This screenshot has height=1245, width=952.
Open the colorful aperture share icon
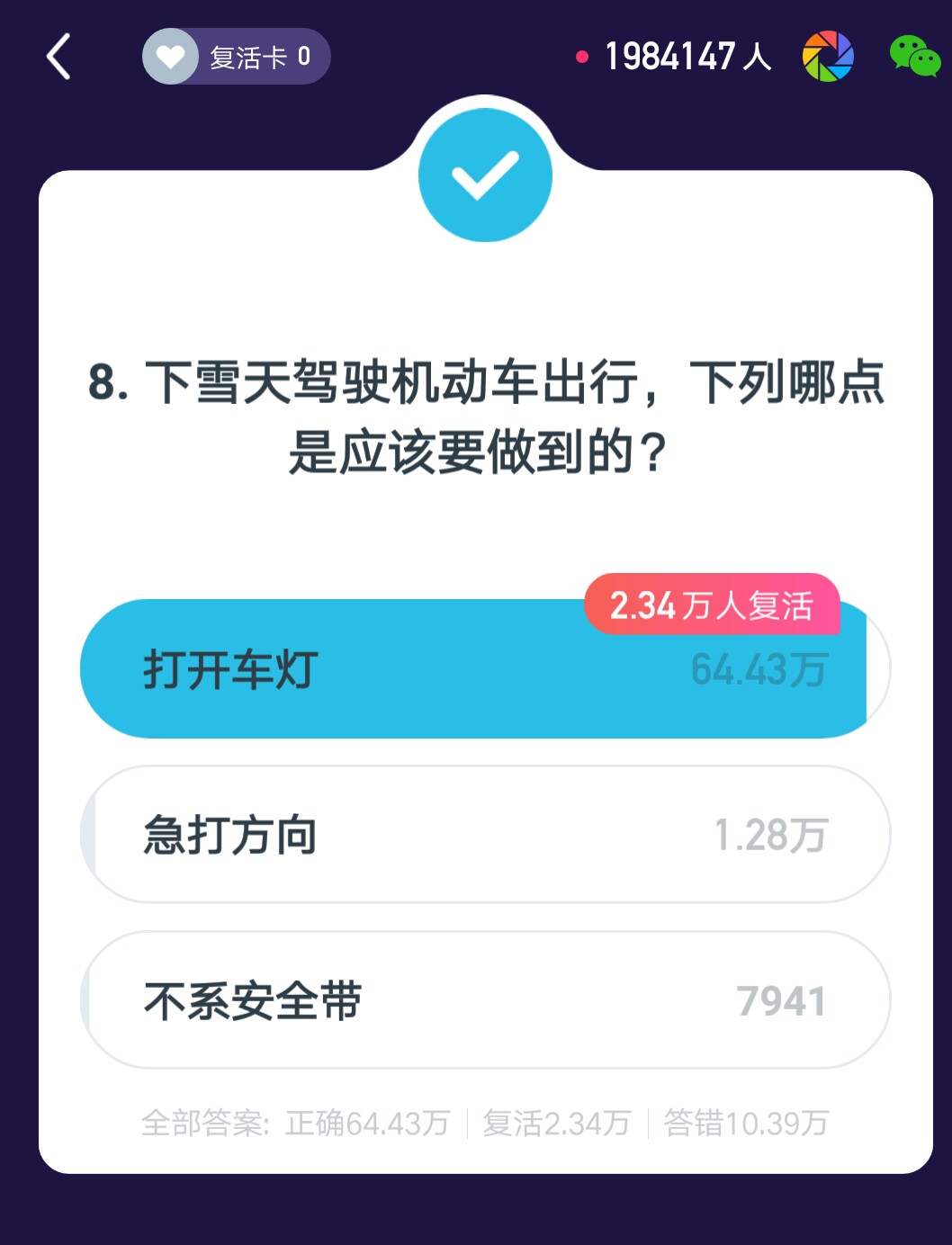pos(827,58)
